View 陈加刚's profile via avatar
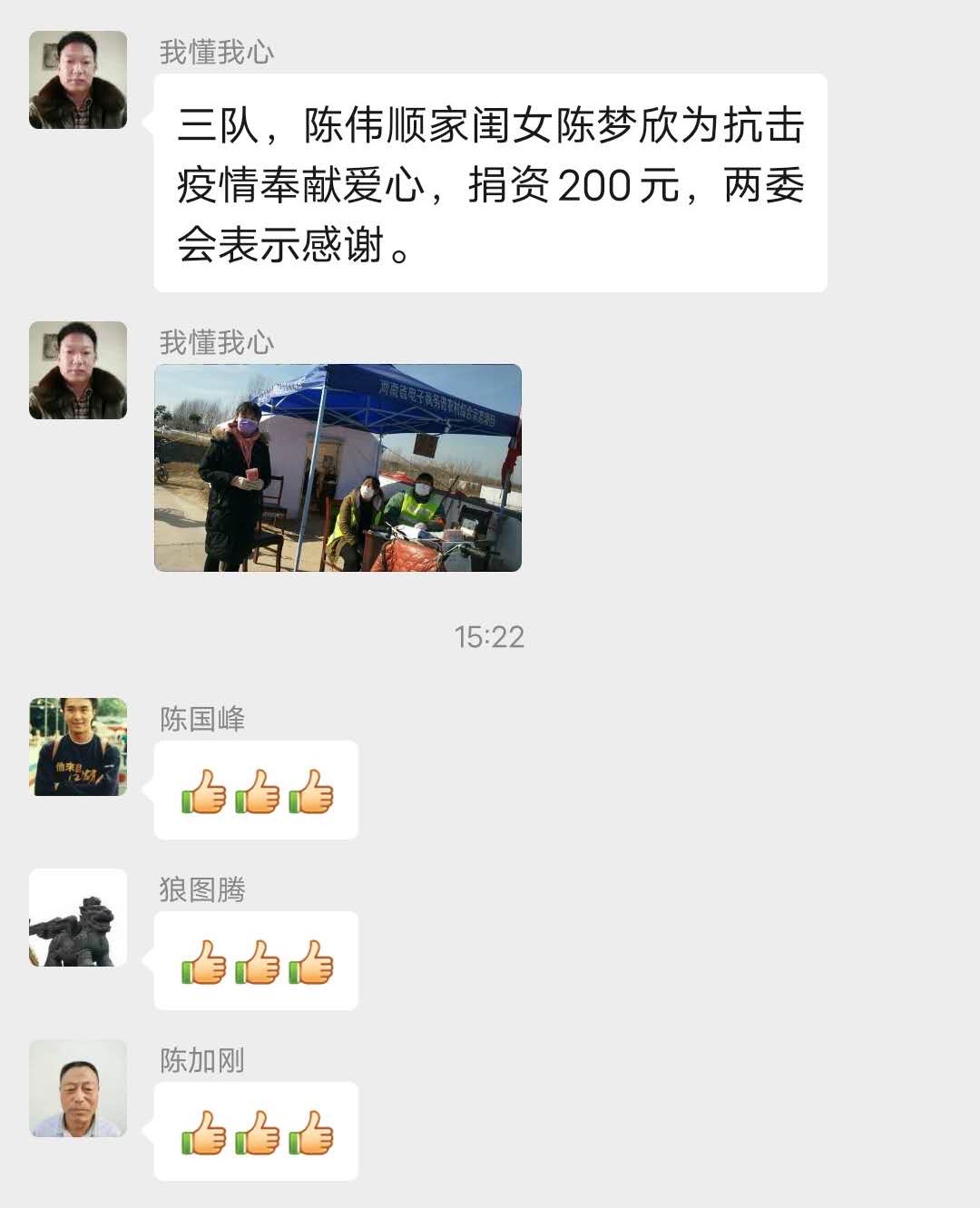Viewport: 980px width, 1208px height. coord(78,1088)
